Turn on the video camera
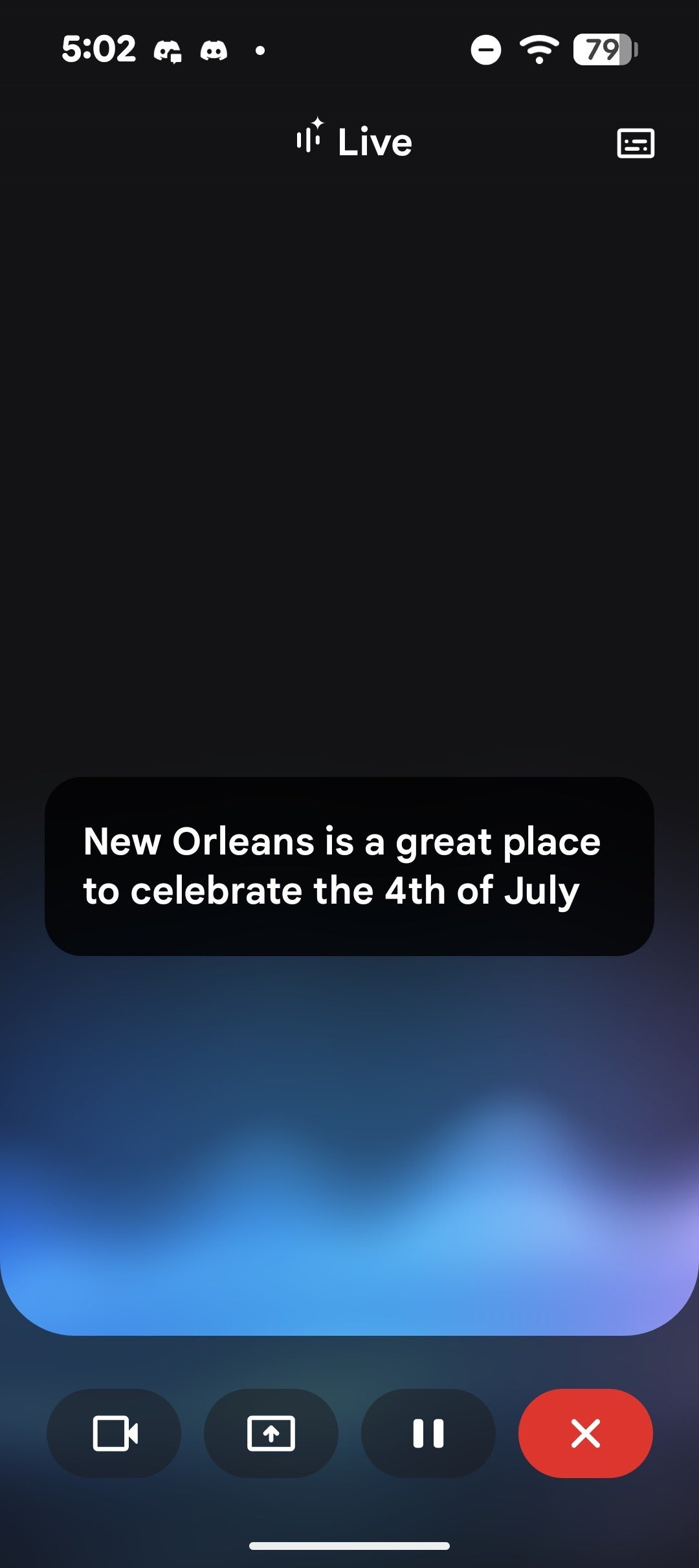Viewport: 699px width, 1568px height. [x=115, y=1433]
